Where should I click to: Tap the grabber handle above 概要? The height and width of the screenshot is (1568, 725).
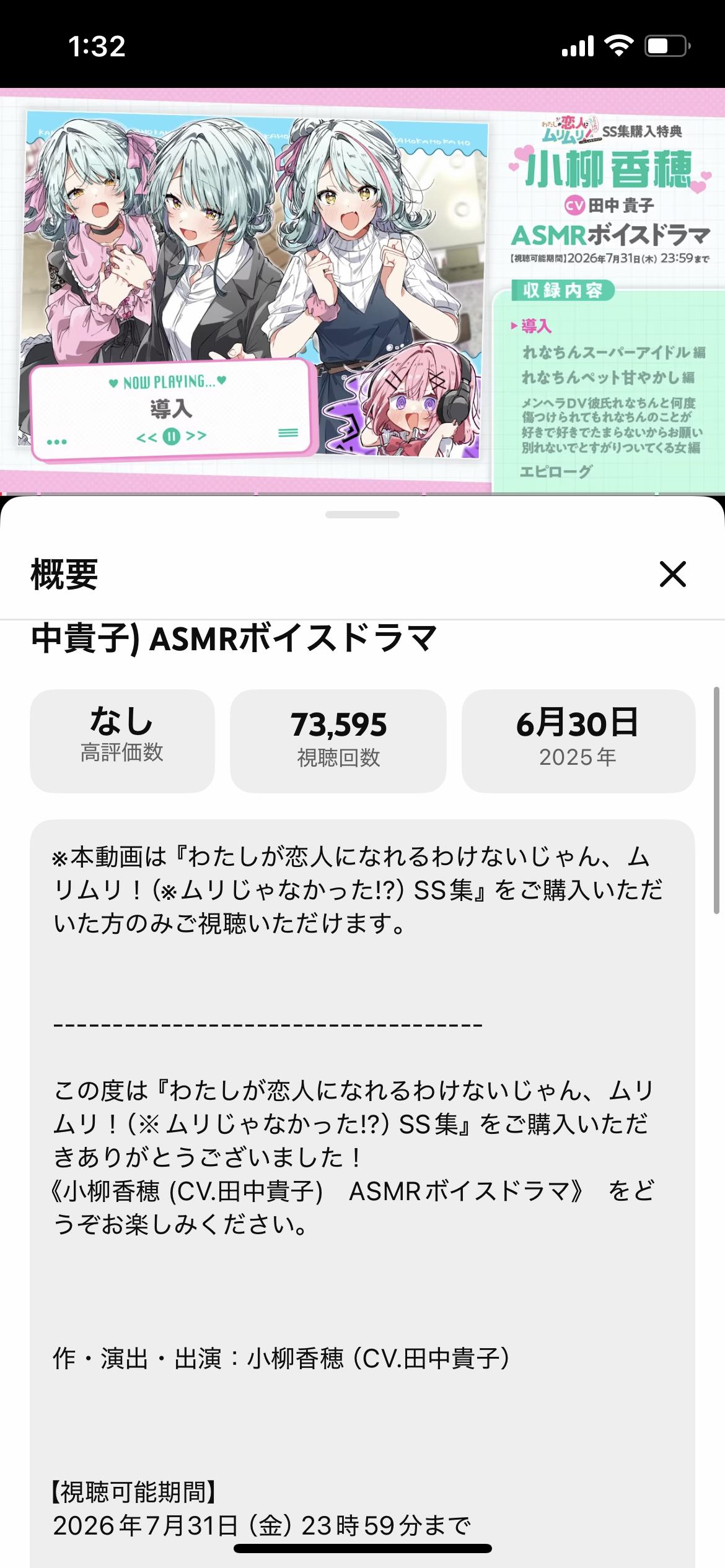tap(362, 515)
